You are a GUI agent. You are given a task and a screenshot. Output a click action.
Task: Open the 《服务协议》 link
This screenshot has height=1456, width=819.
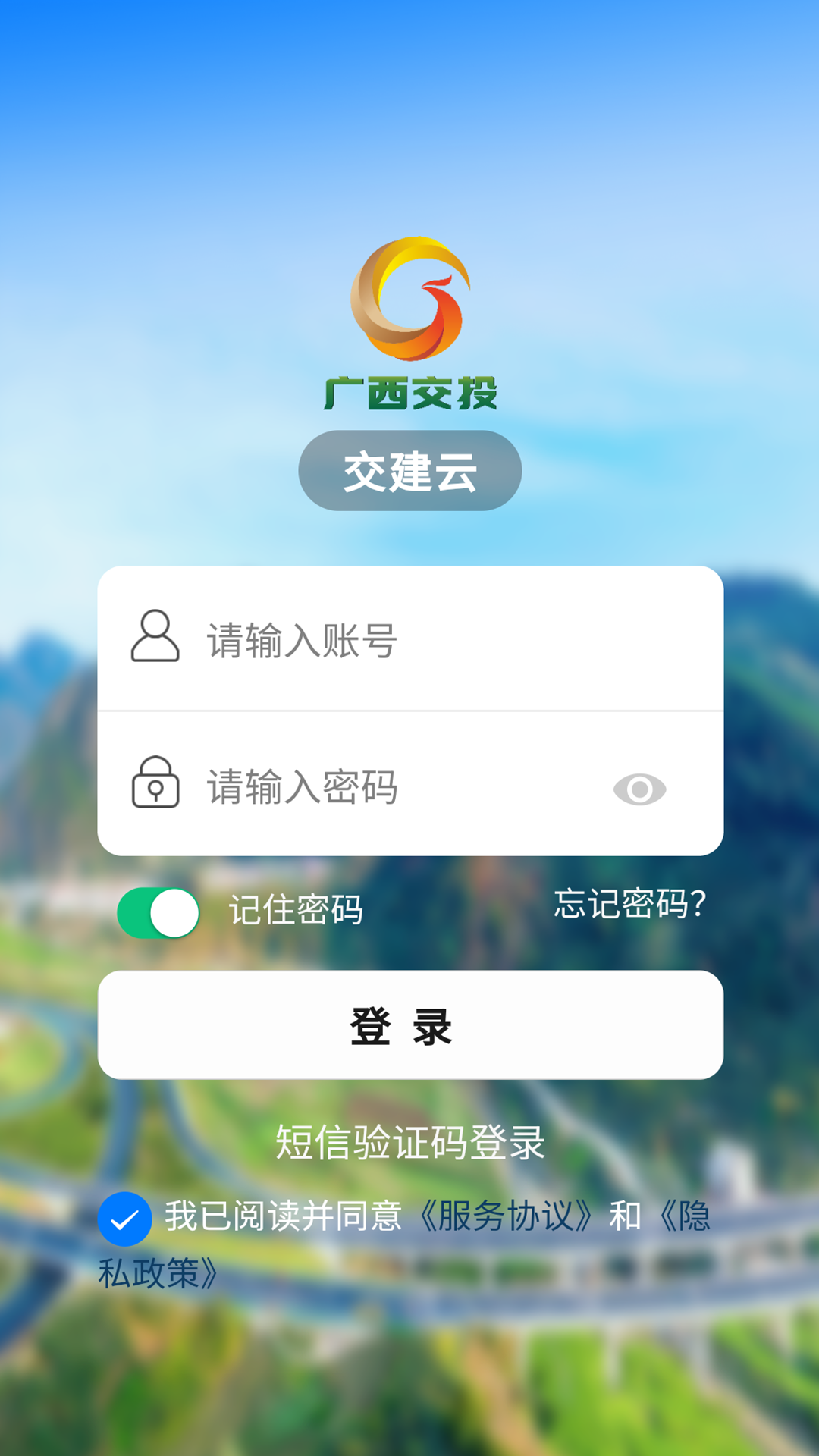pyautogui.click(x=506, y=1216)
